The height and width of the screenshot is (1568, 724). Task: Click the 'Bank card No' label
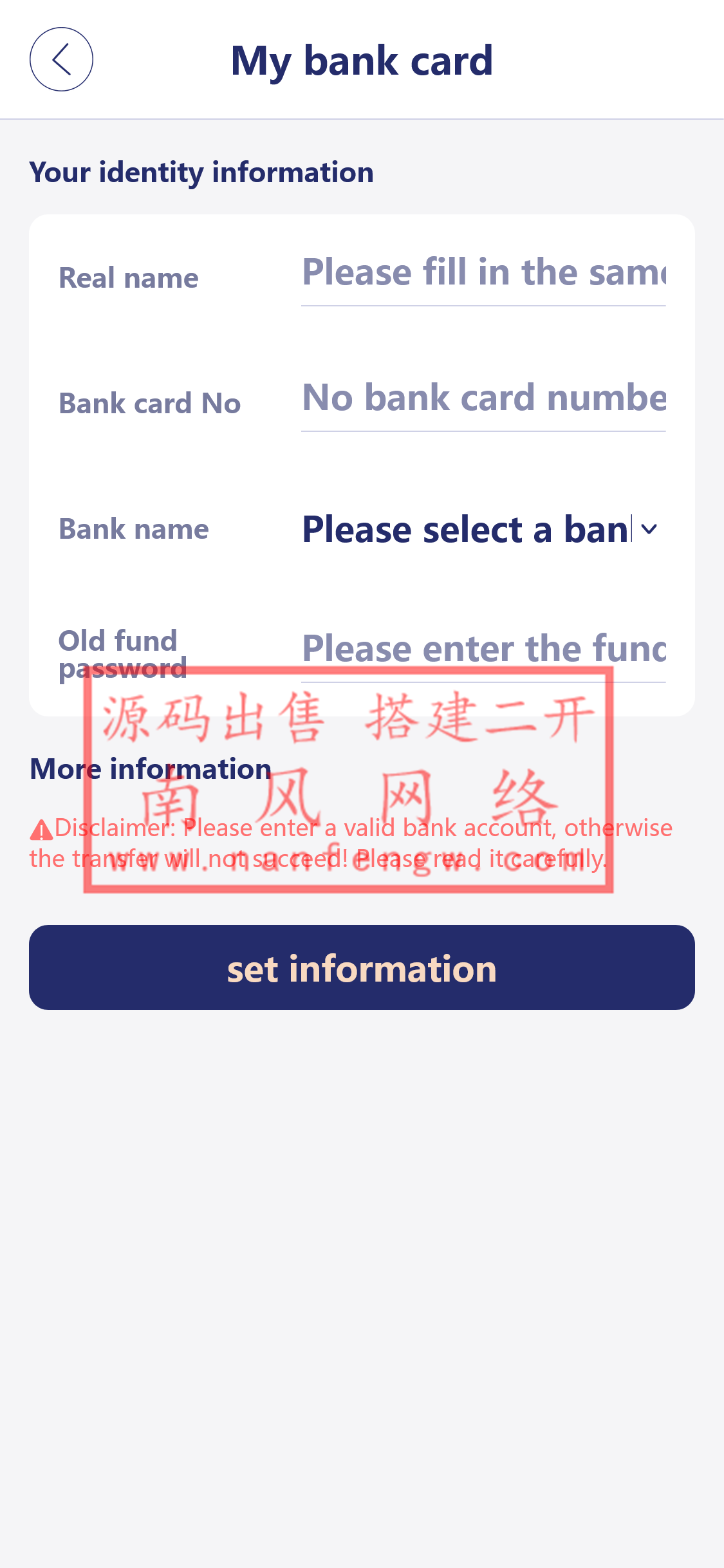(x=149, y=402)
